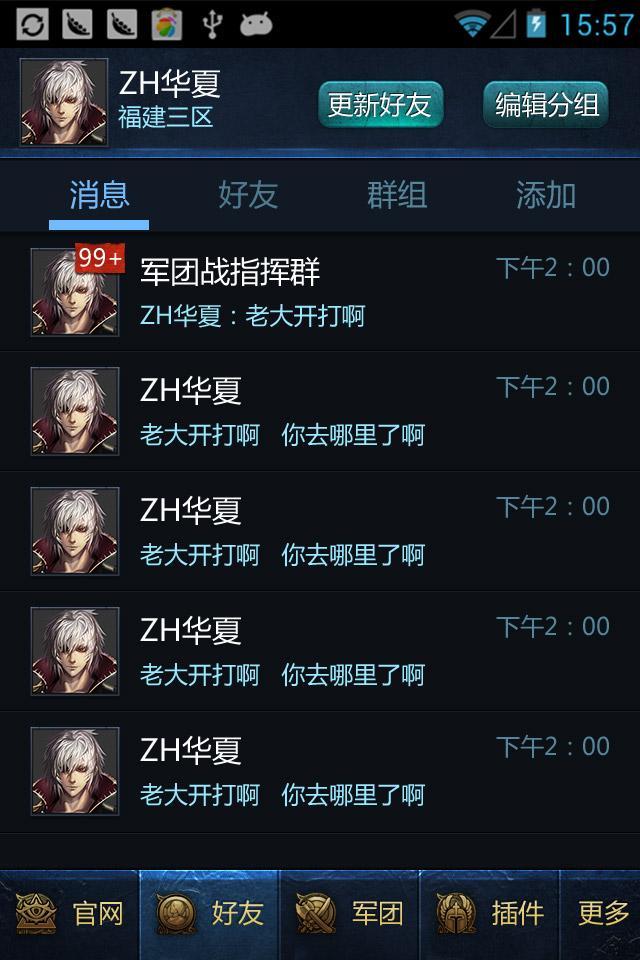The image size is (640, 960).
Task: Tap the 更新好友 button
Action: tap(380, 104)
